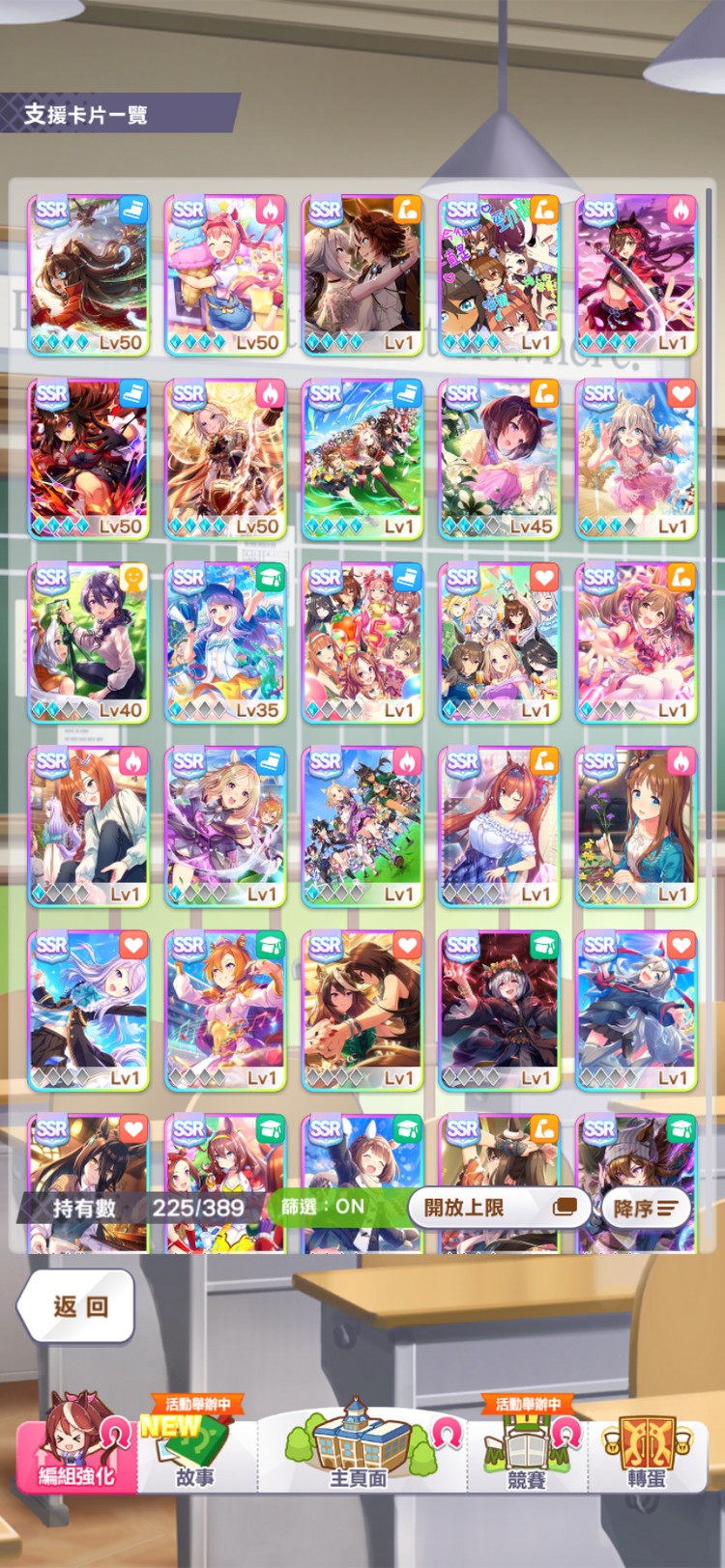The height and width of the screenshot is (1568, 725).
Task: Go to the 主頁面 home tab
Action: click(359, 1446)
